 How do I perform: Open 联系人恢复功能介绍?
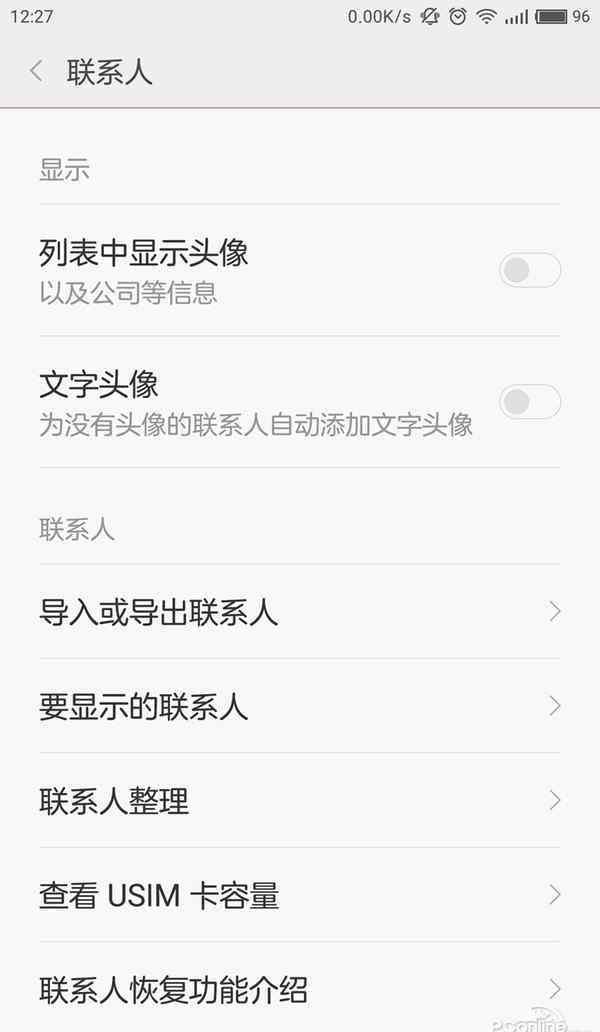pos(300,989)
